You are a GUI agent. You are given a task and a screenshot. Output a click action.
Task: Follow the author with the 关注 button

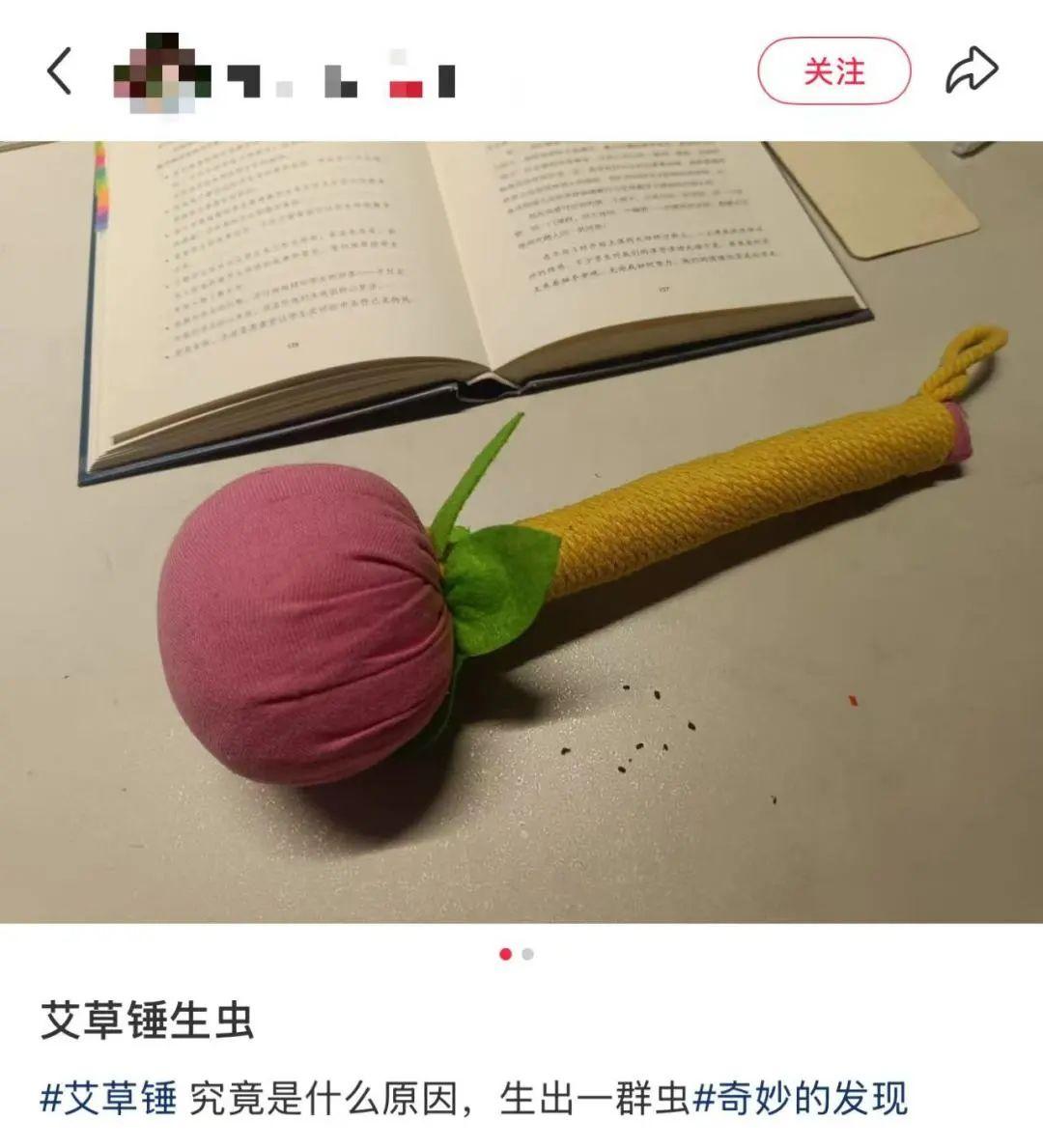[833, 71]
